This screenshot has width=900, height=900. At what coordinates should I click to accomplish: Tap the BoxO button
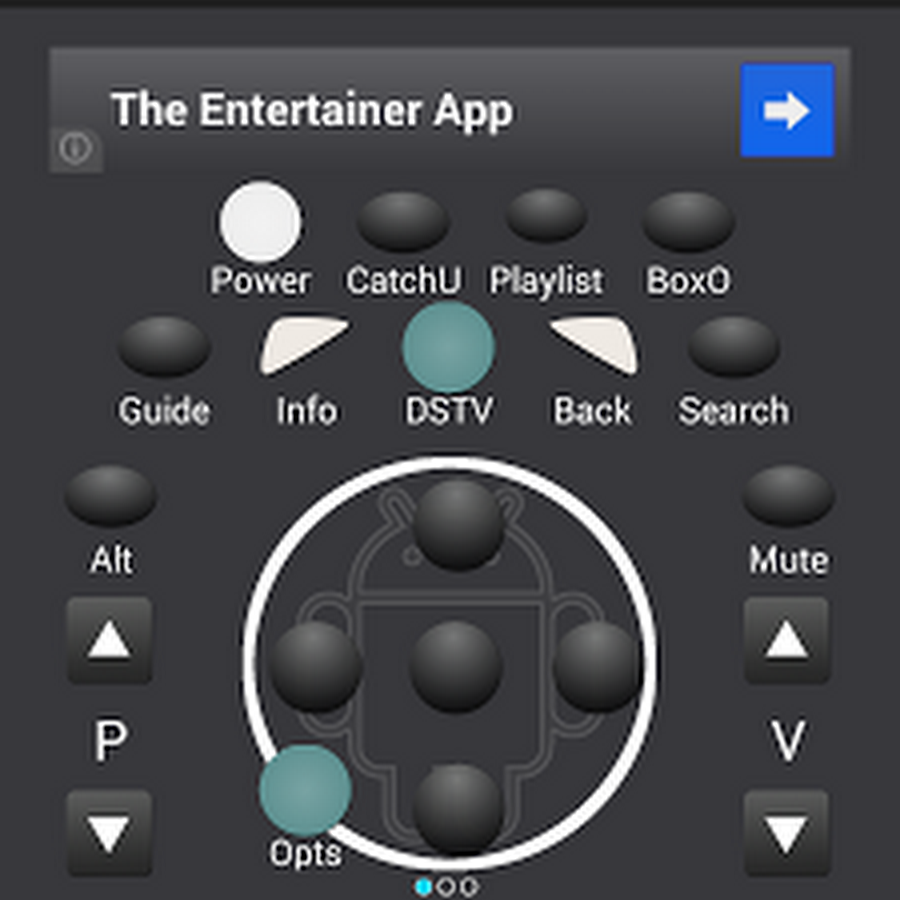point(688,221)
